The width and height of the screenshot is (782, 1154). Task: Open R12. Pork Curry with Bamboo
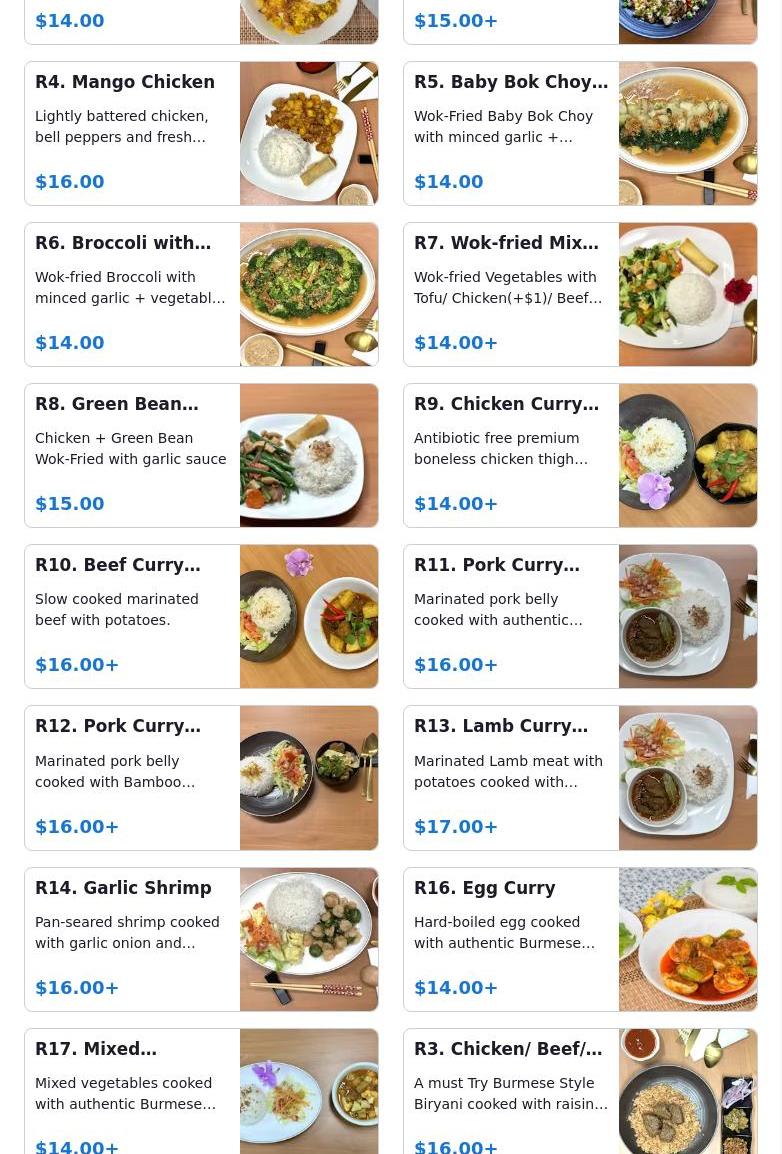click(201, 777)
